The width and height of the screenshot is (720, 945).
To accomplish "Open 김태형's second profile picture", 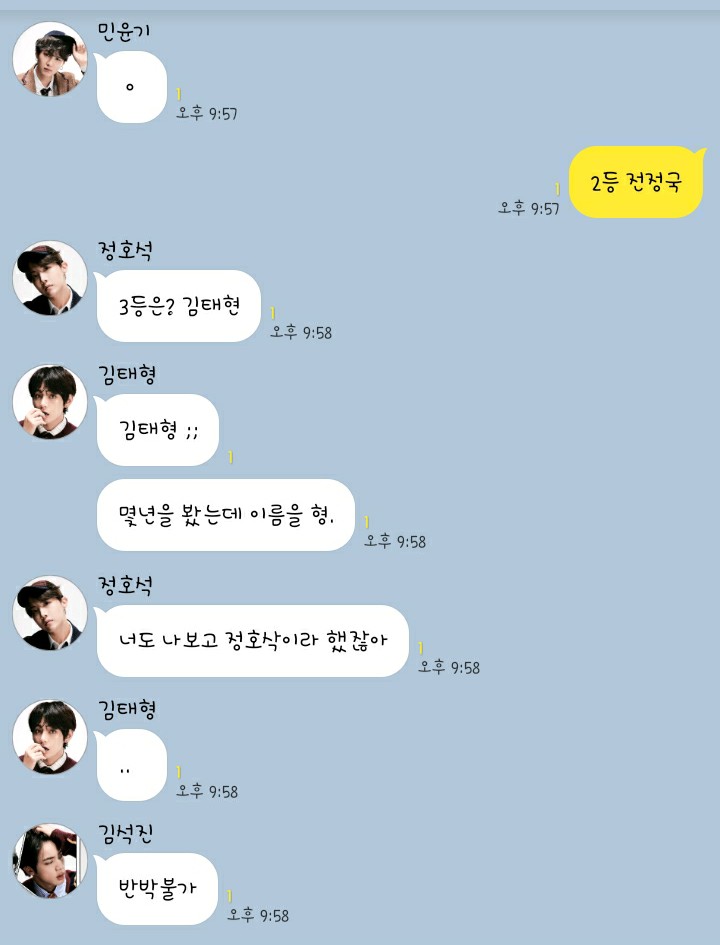I will pyautogui.click(x=49, y=740).
